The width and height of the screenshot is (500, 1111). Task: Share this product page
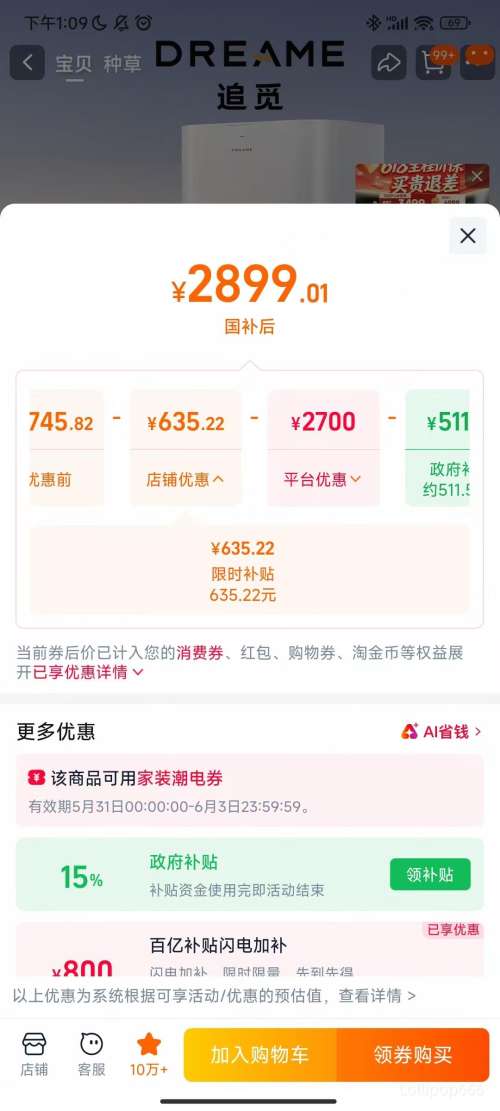[x=389, y=62]
